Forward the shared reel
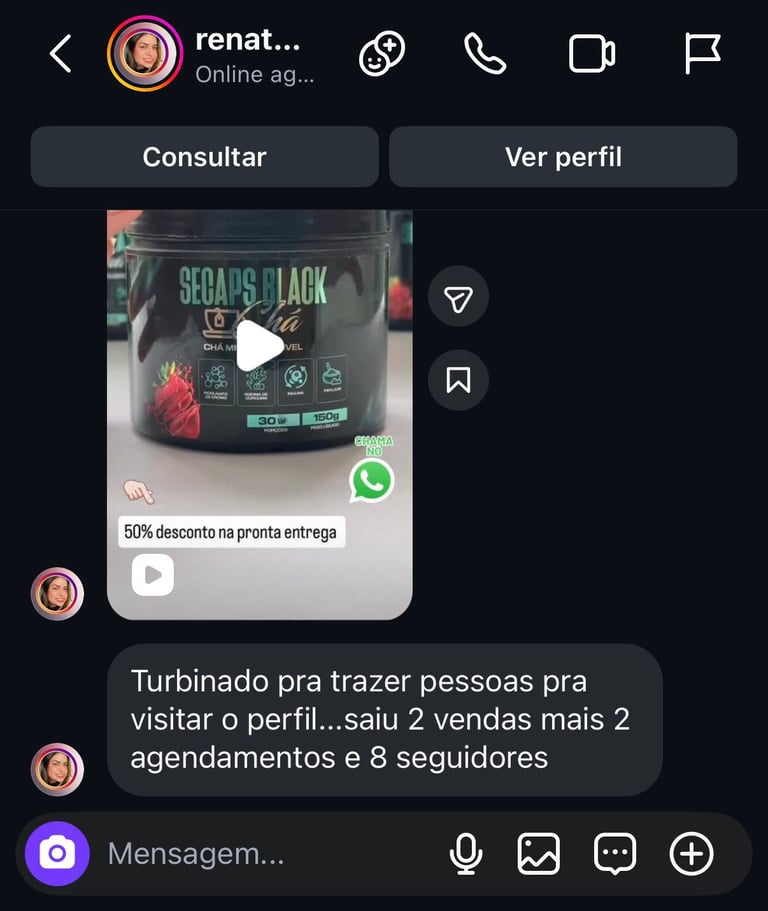The width and height of the screenshot is (768, 911). tap(458, 298)
